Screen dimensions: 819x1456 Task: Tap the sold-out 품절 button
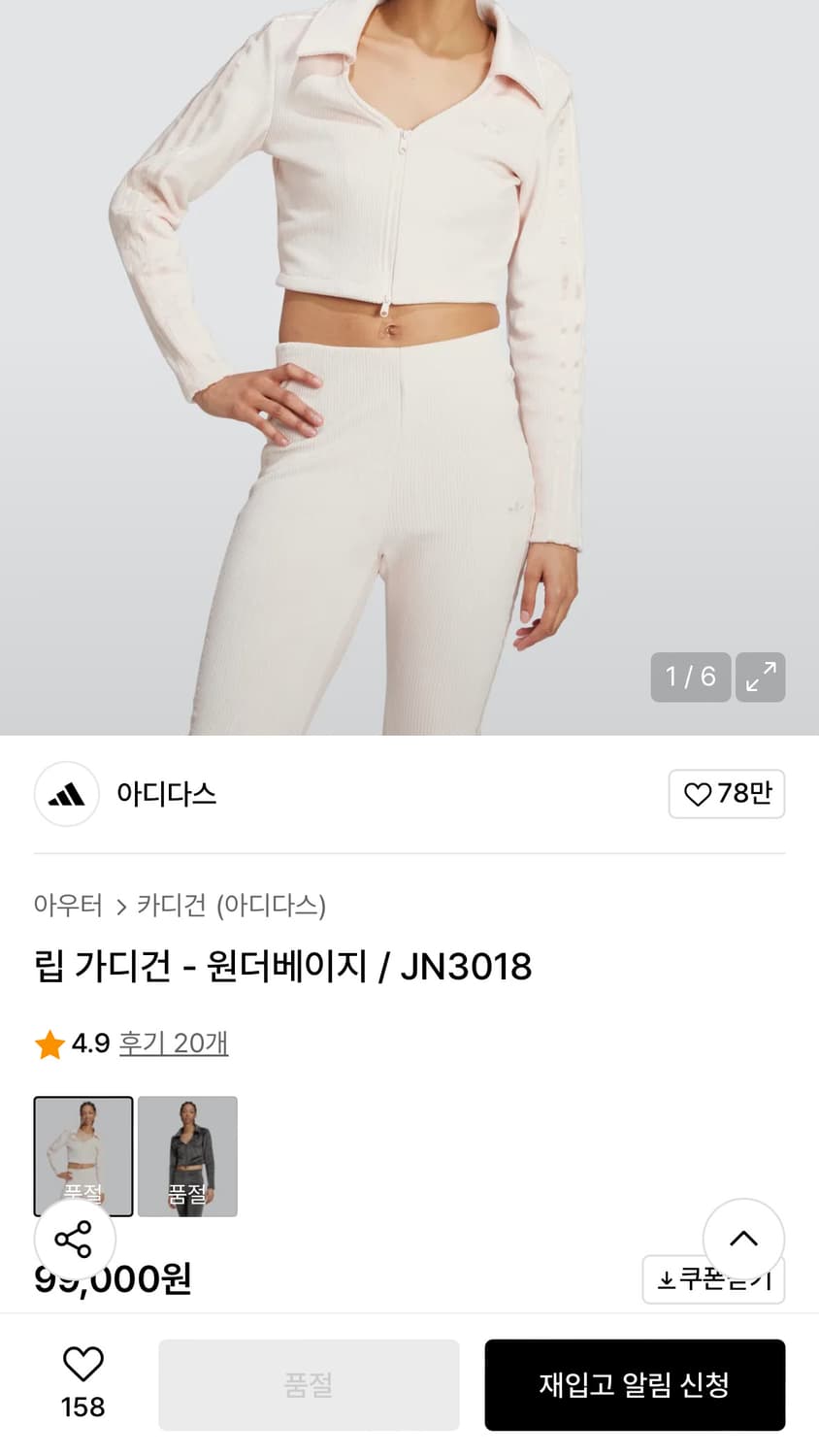coord(309,1385)
